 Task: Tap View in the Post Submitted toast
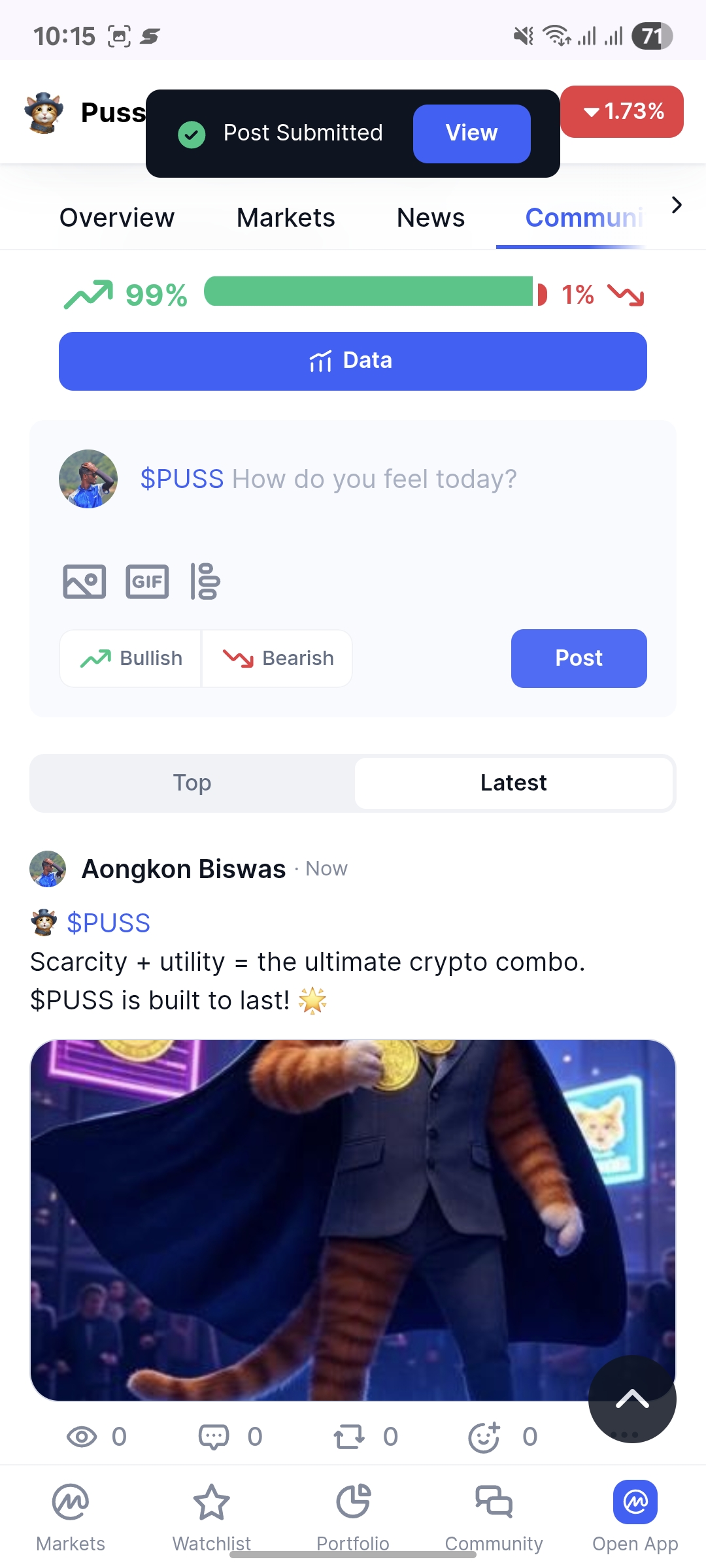point(471,133)
